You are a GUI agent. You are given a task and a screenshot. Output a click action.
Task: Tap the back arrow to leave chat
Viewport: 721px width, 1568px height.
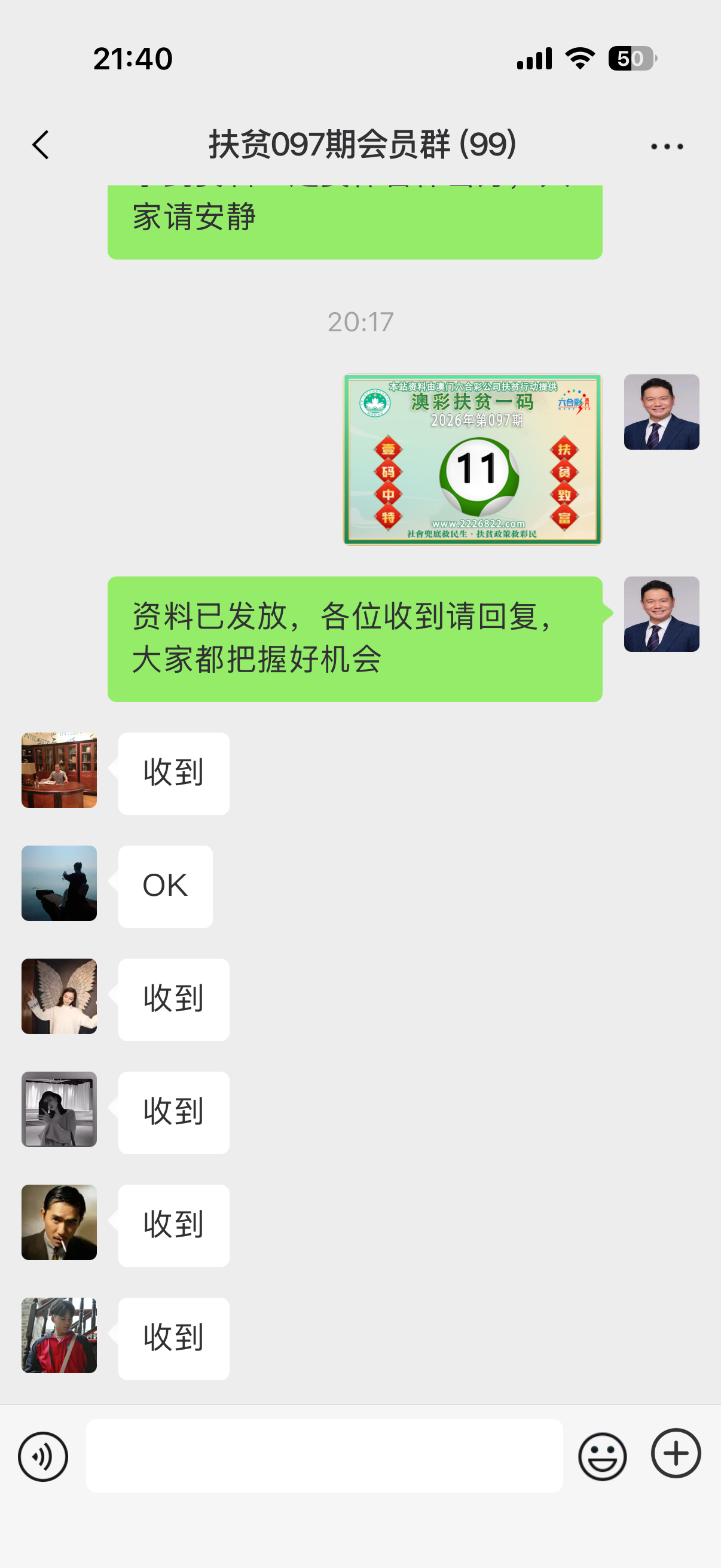click(x=39, y=145)
